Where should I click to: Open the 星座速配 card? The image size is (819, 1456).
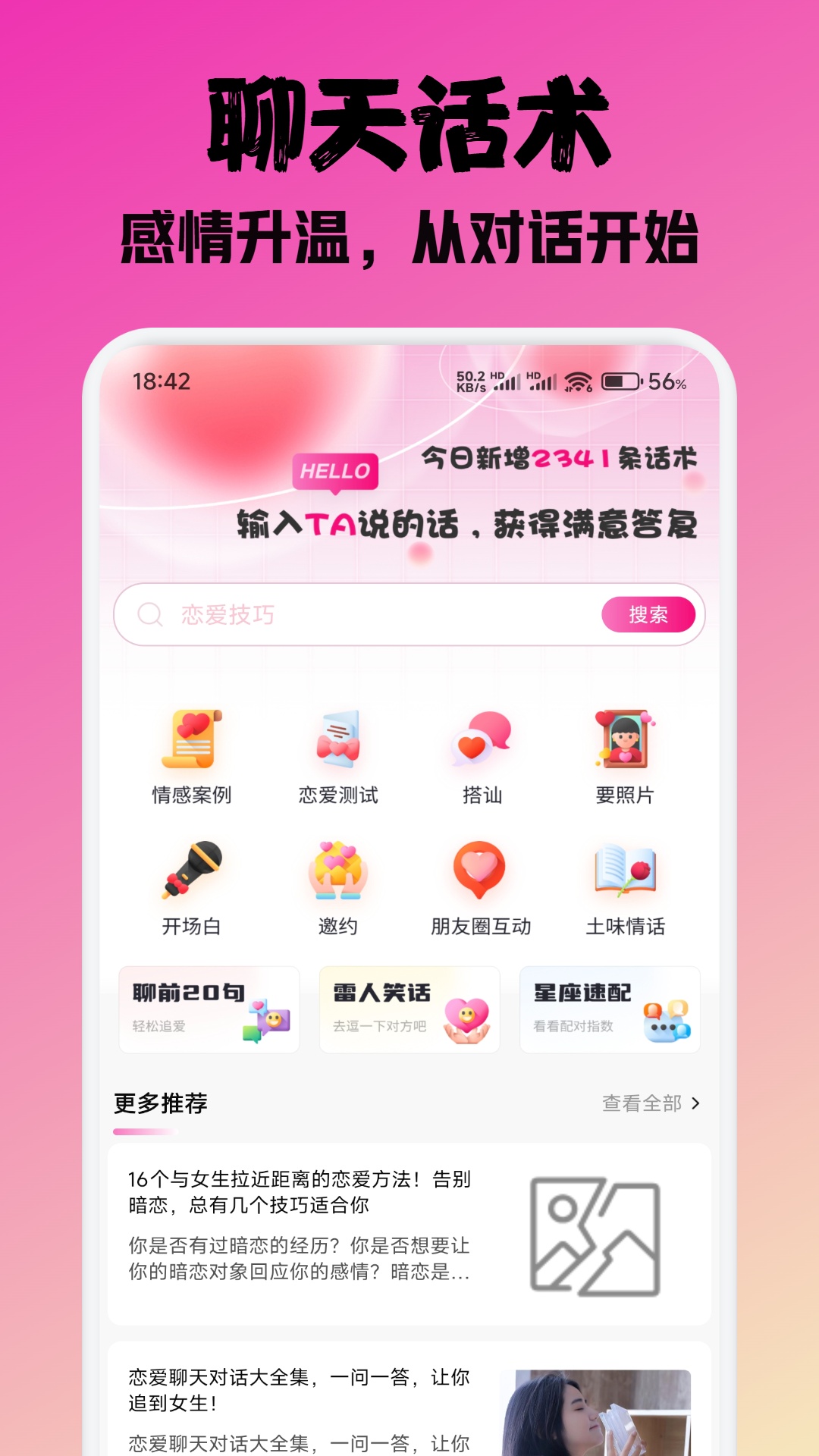coord(610,1010)
